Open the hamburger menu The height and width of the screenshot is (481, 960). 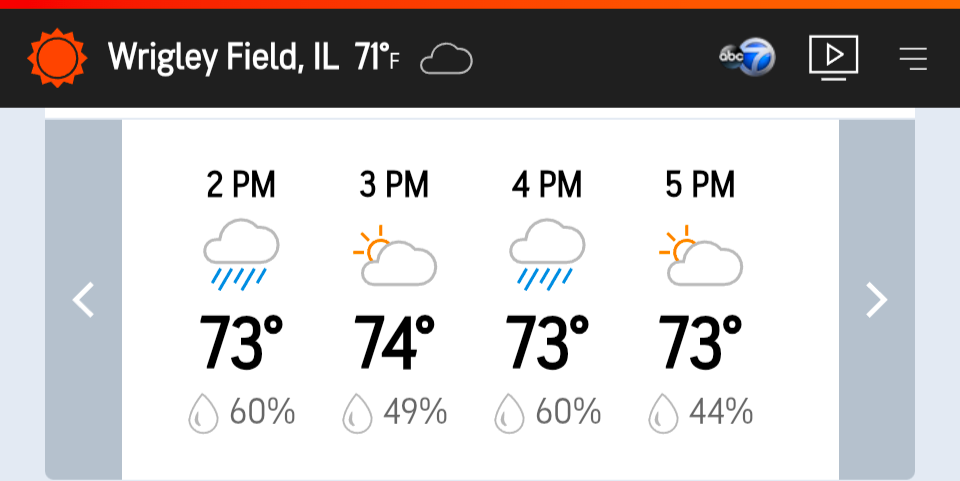click(x=912, y=58)
